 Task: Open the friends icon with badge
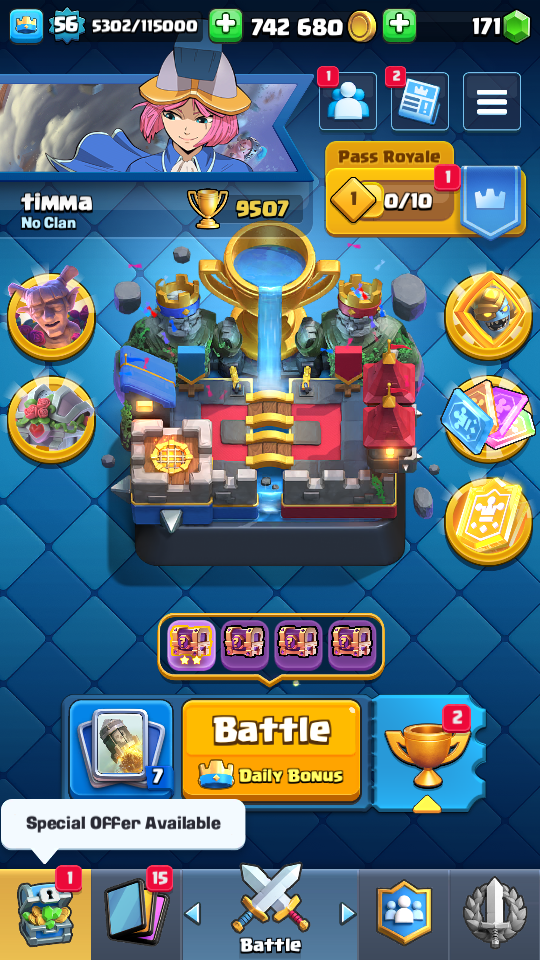tap(348, 101)
